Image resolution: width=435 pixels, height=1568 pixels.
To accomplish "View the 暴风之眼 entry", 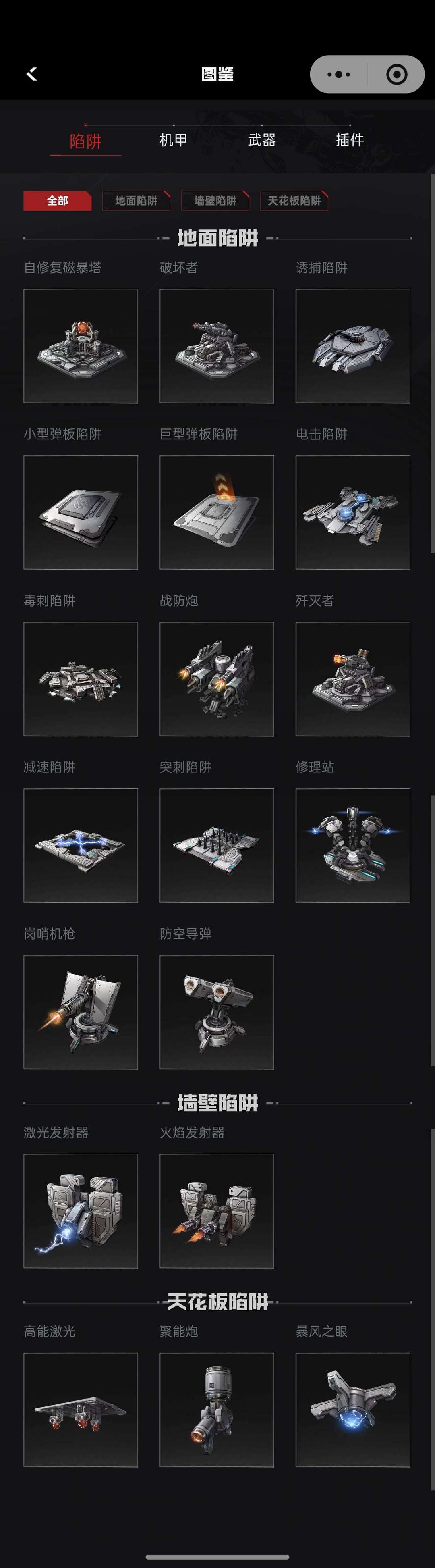I will (353, 1410).
